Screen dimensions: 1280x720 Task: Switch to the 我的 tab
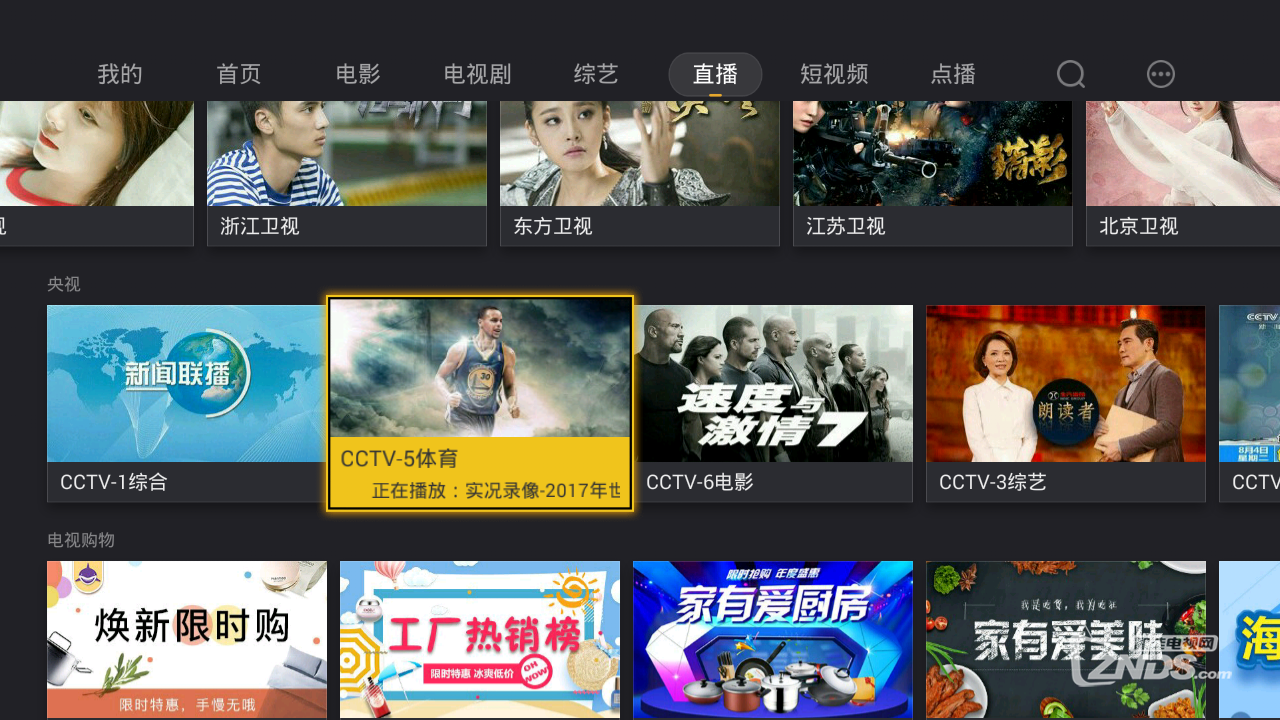click(120, 74)
